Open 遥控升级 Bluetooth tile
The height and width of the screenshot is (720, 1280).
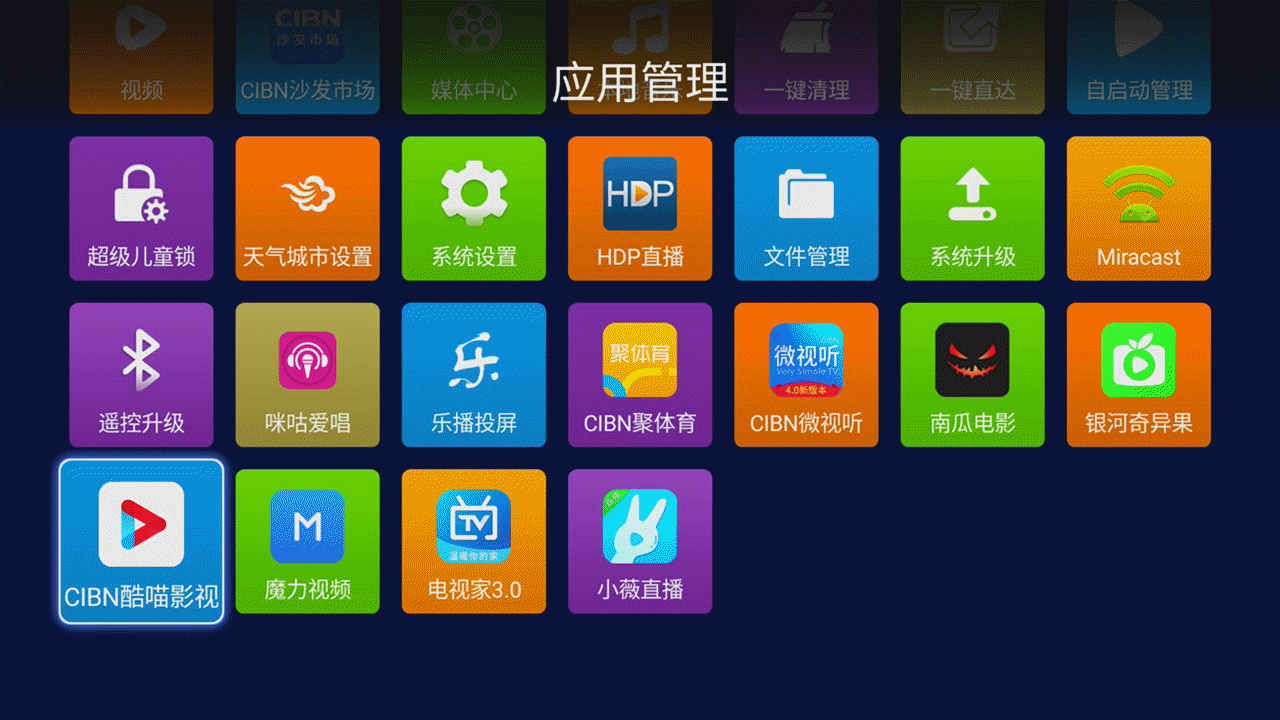tap(141, 374)
